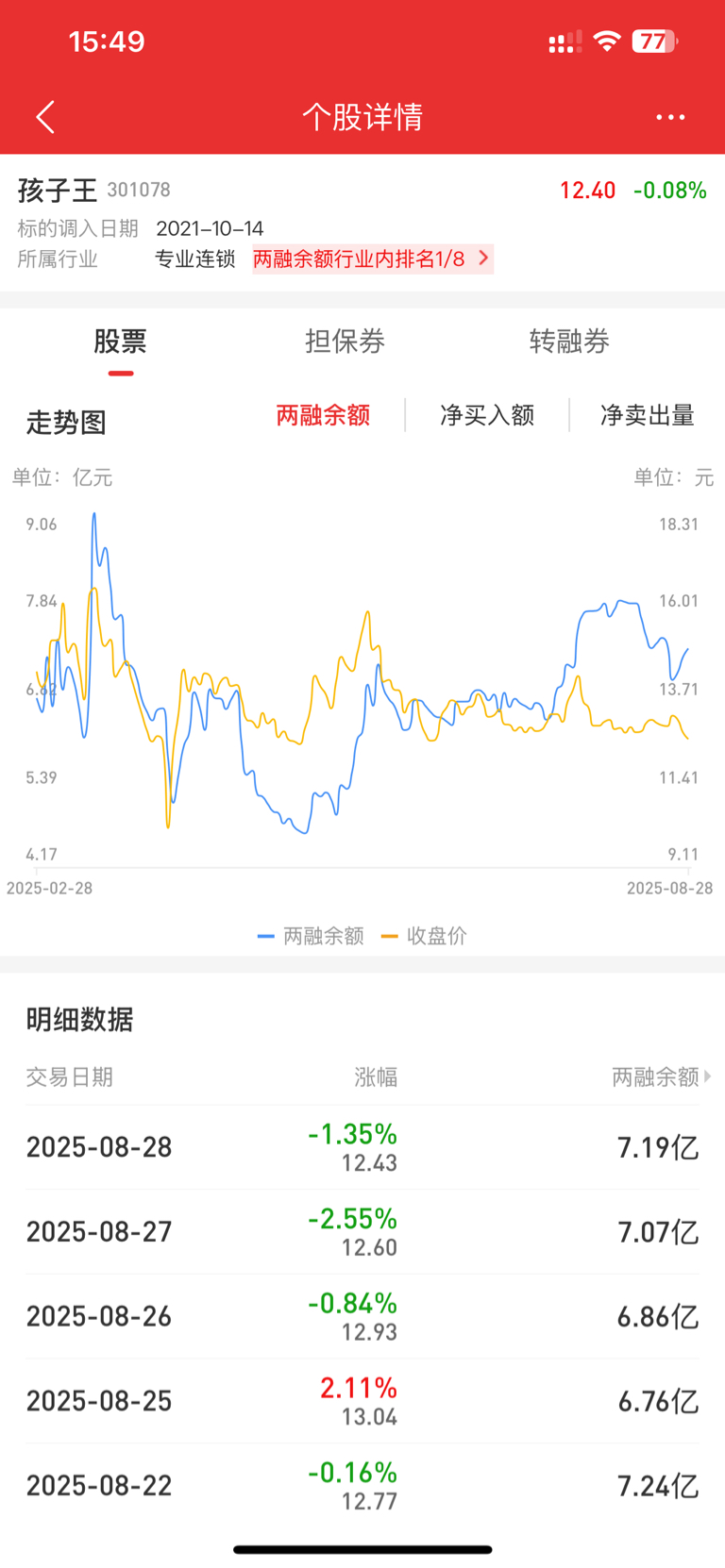Show 净卖出量 in the trend chart

[648, 415]
